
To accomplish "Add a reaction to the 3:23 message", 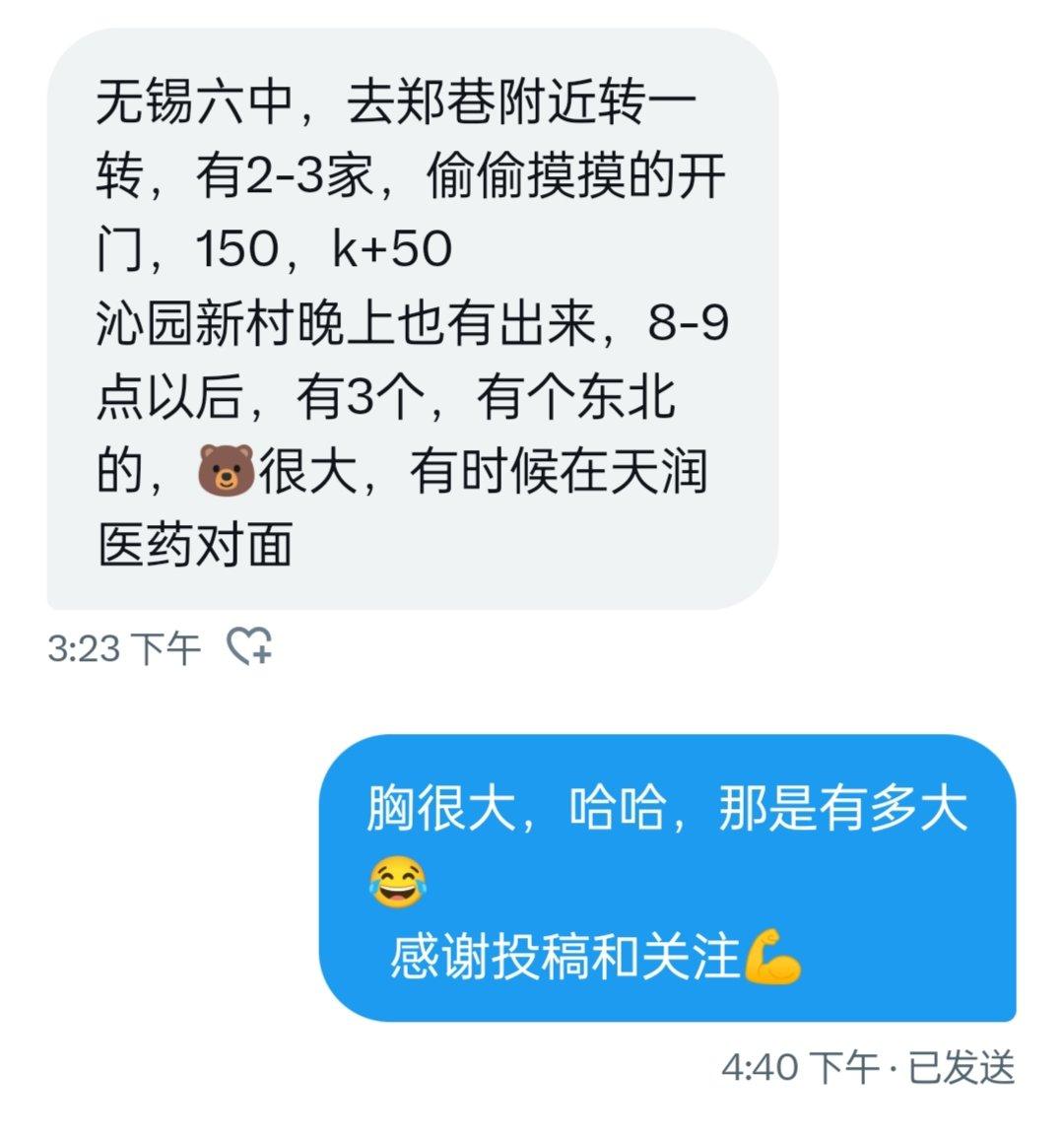I will pos(249,646).
